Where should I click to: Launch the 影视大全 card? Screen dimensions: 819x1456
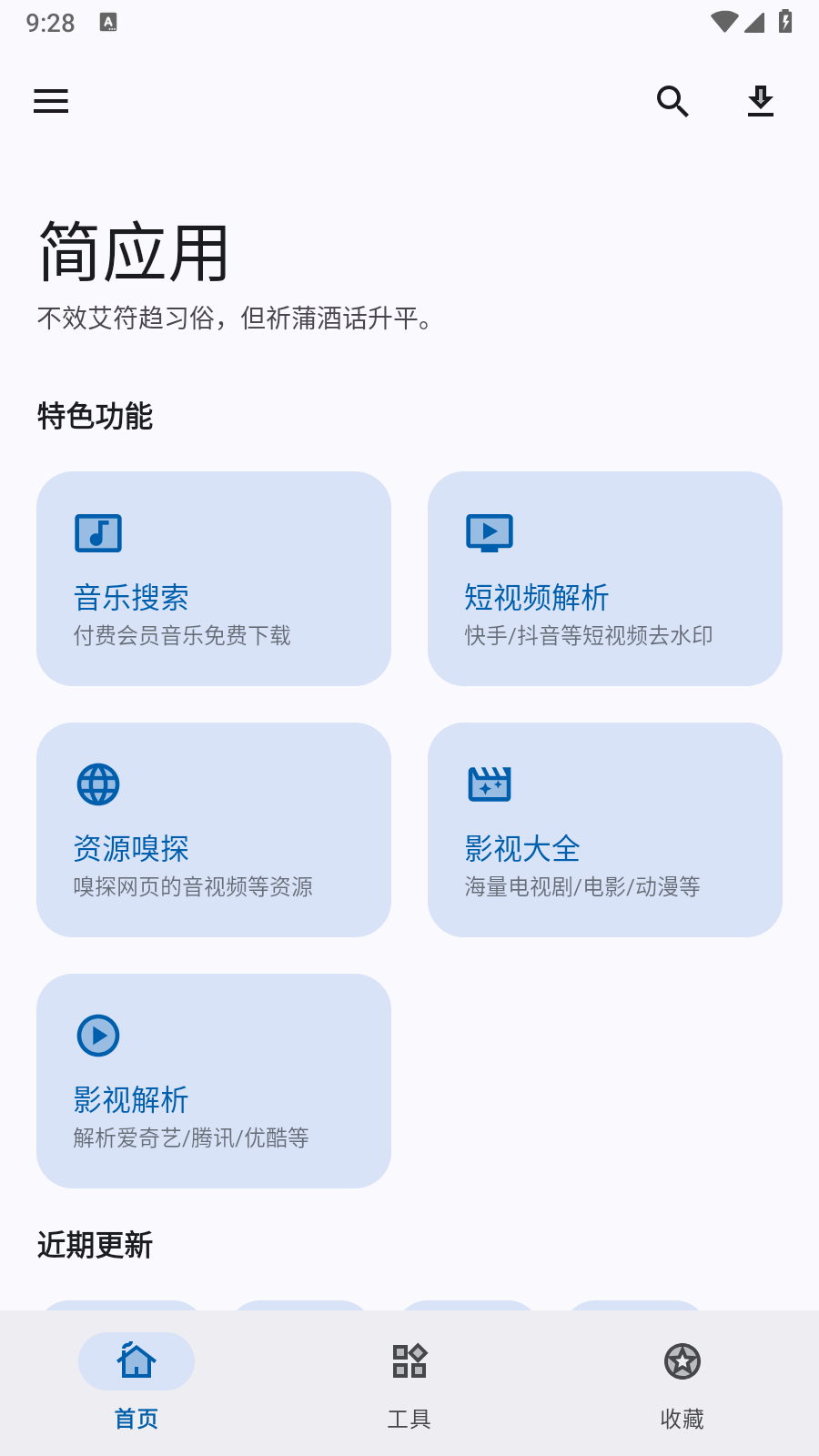pyautogui.click(x=605, y=830)
